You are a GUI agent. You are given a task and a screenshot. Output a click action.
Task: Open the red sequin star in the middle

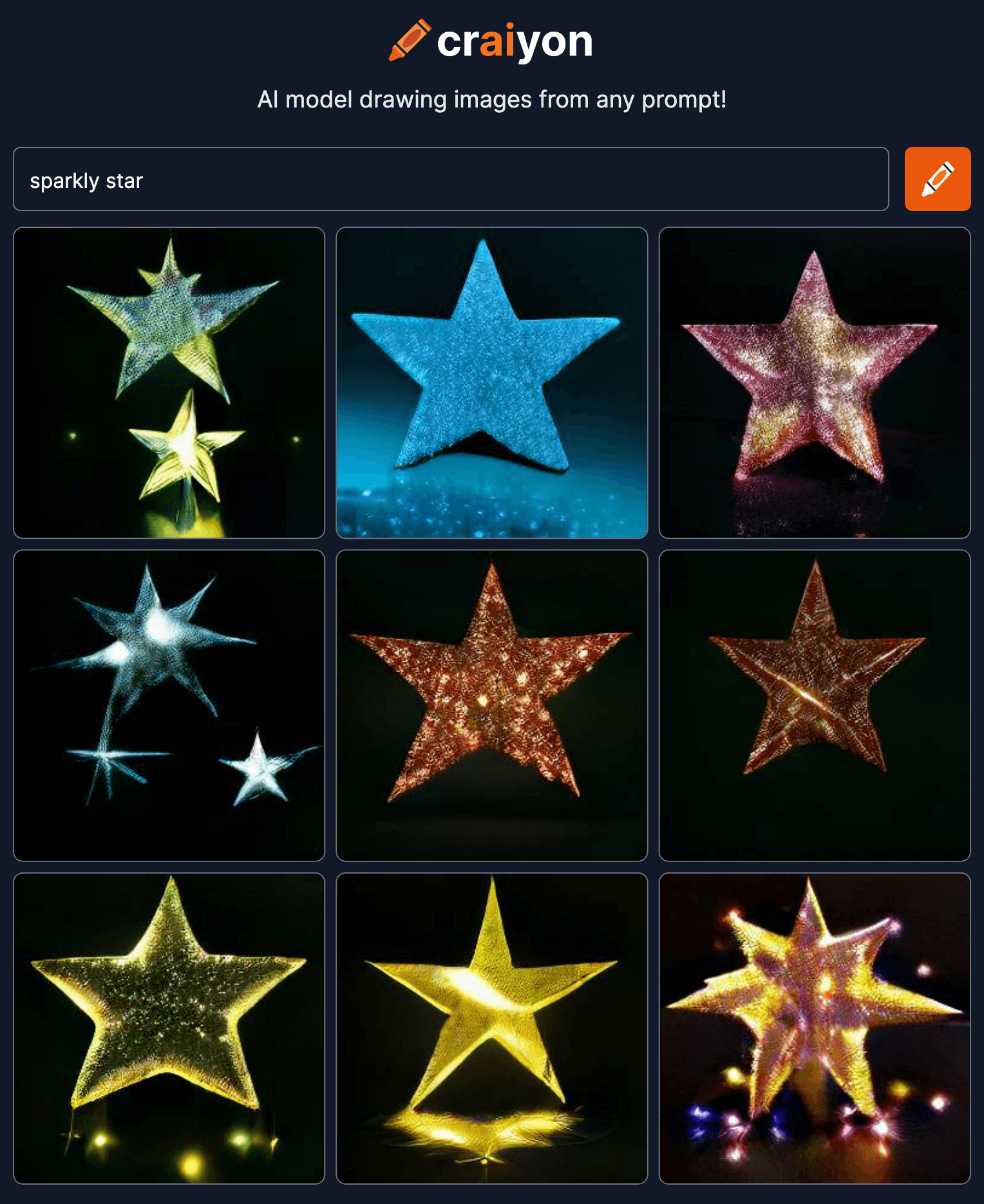coord(491,705)
